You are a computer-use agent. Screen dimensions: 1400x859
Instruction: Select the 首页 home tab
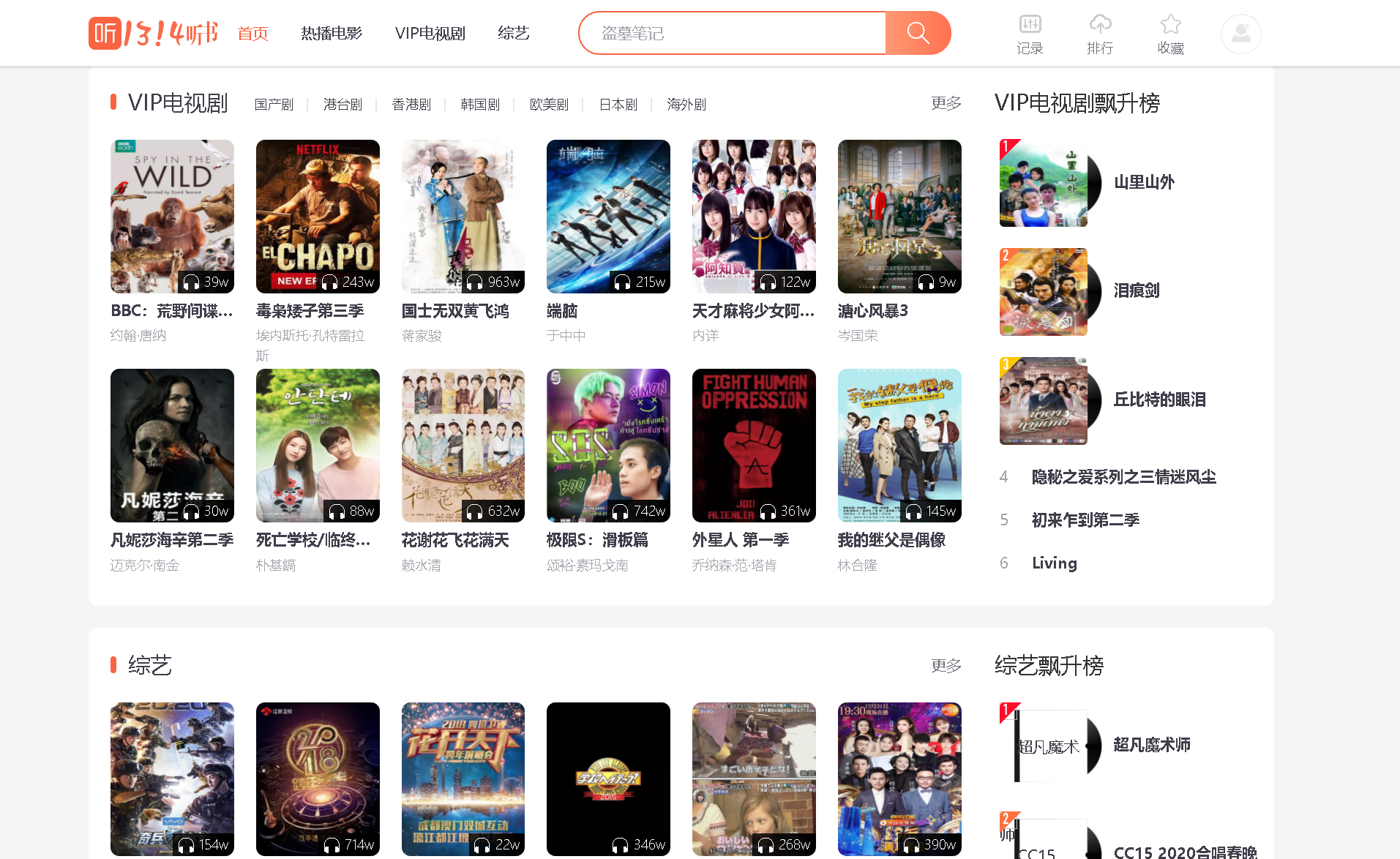click(x=252, y=34)
